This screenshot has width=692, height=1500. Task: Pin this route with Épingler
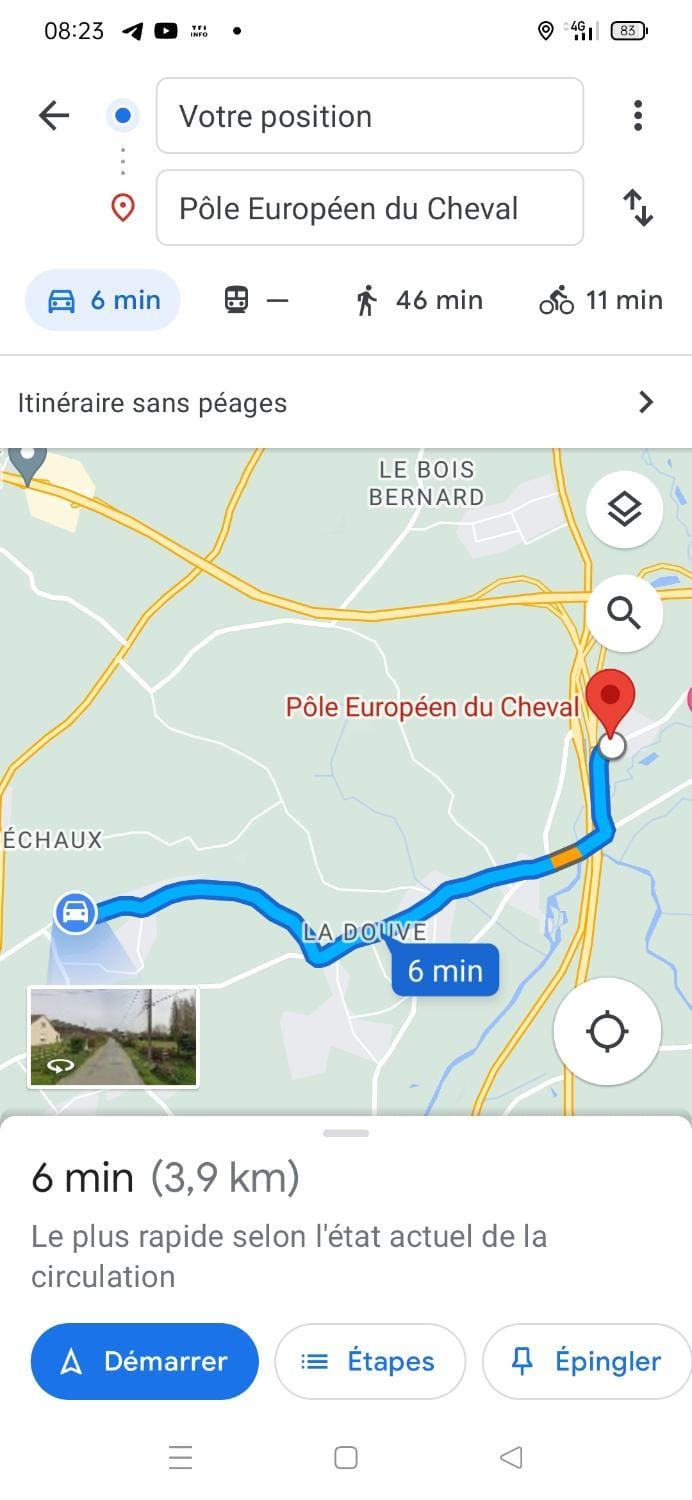pyautogui.click(x=586, y=1361)
